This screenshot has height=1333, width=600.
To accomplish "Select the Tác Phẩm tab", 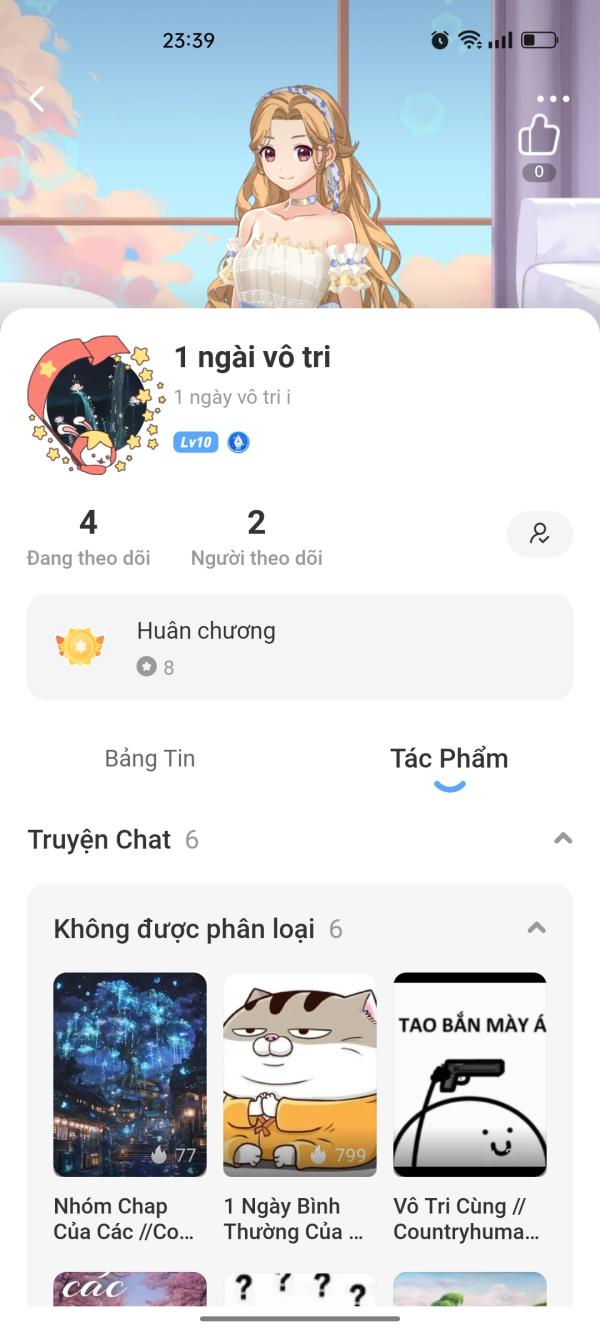I will click(449, 759).
